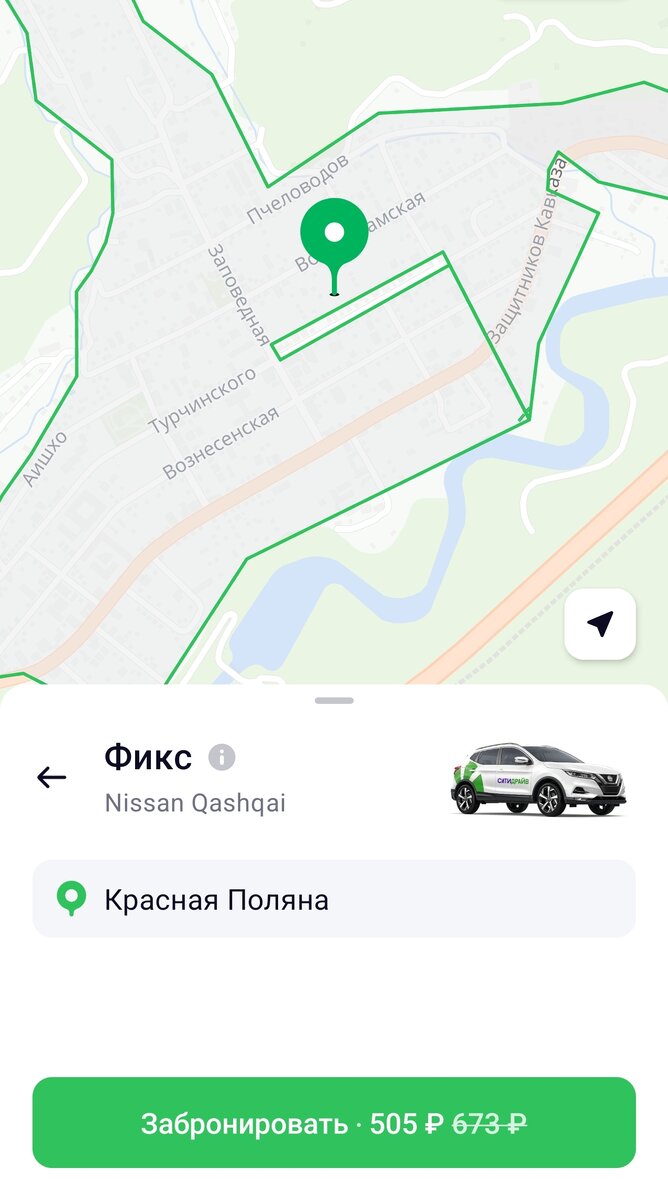Tap the green location pin on map
Screen dimensions: 668x1200
(334, 237)
